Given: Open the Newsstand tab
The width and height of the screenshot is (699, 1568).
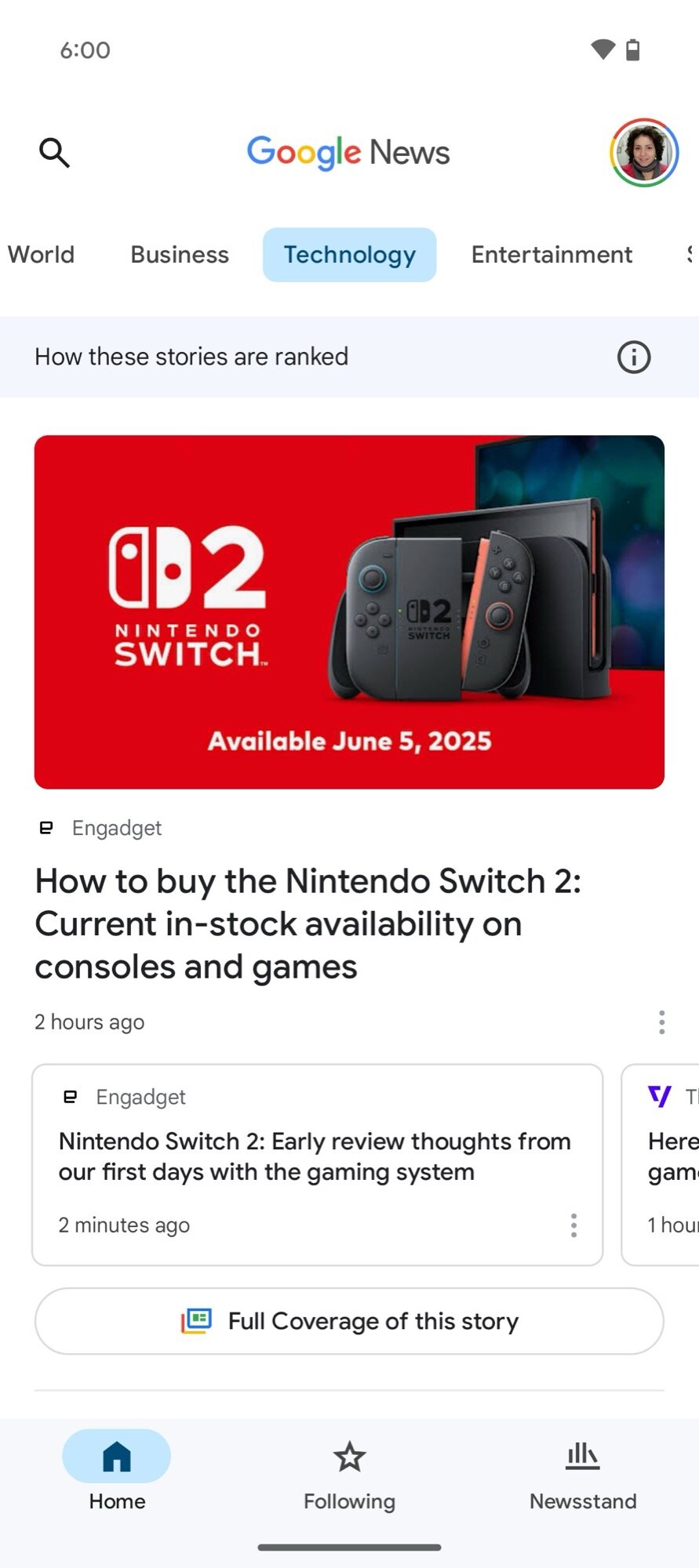Looking at the screenshot, I should [582, 1472].
